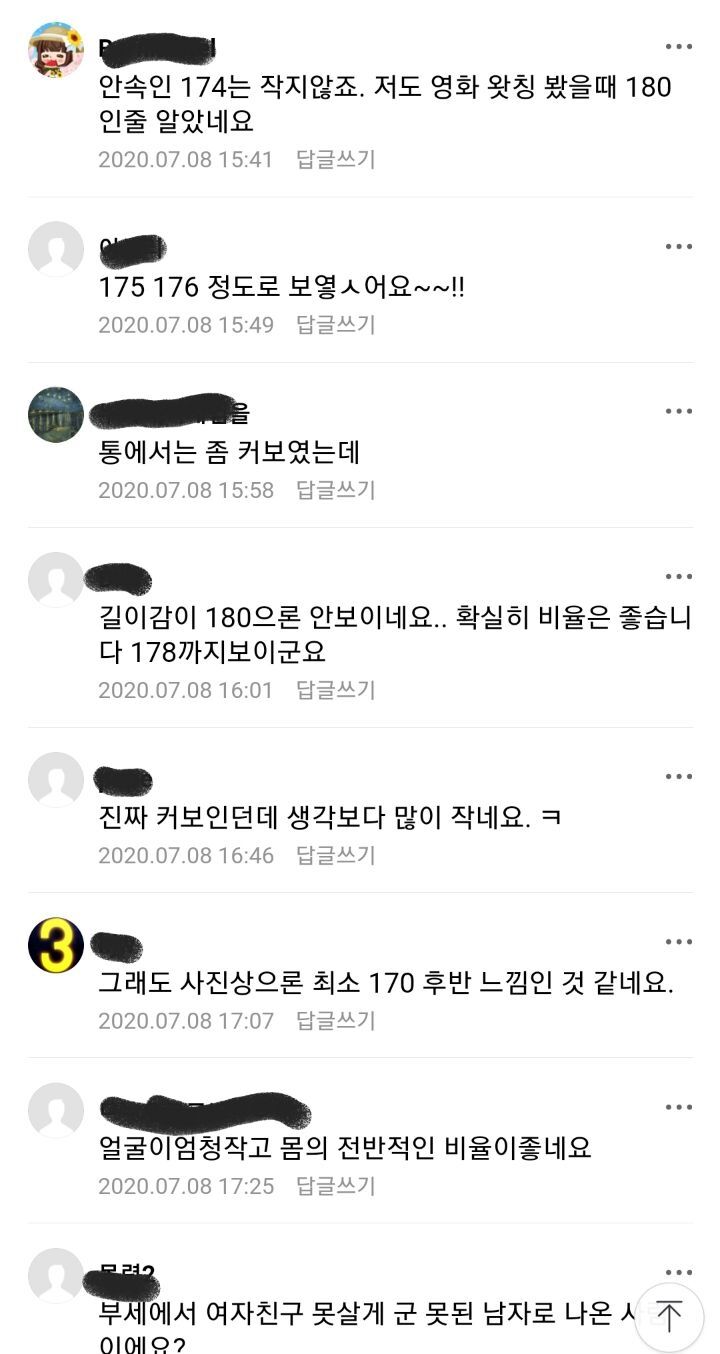Open the profile with the yellow 3 avatar

56,945
